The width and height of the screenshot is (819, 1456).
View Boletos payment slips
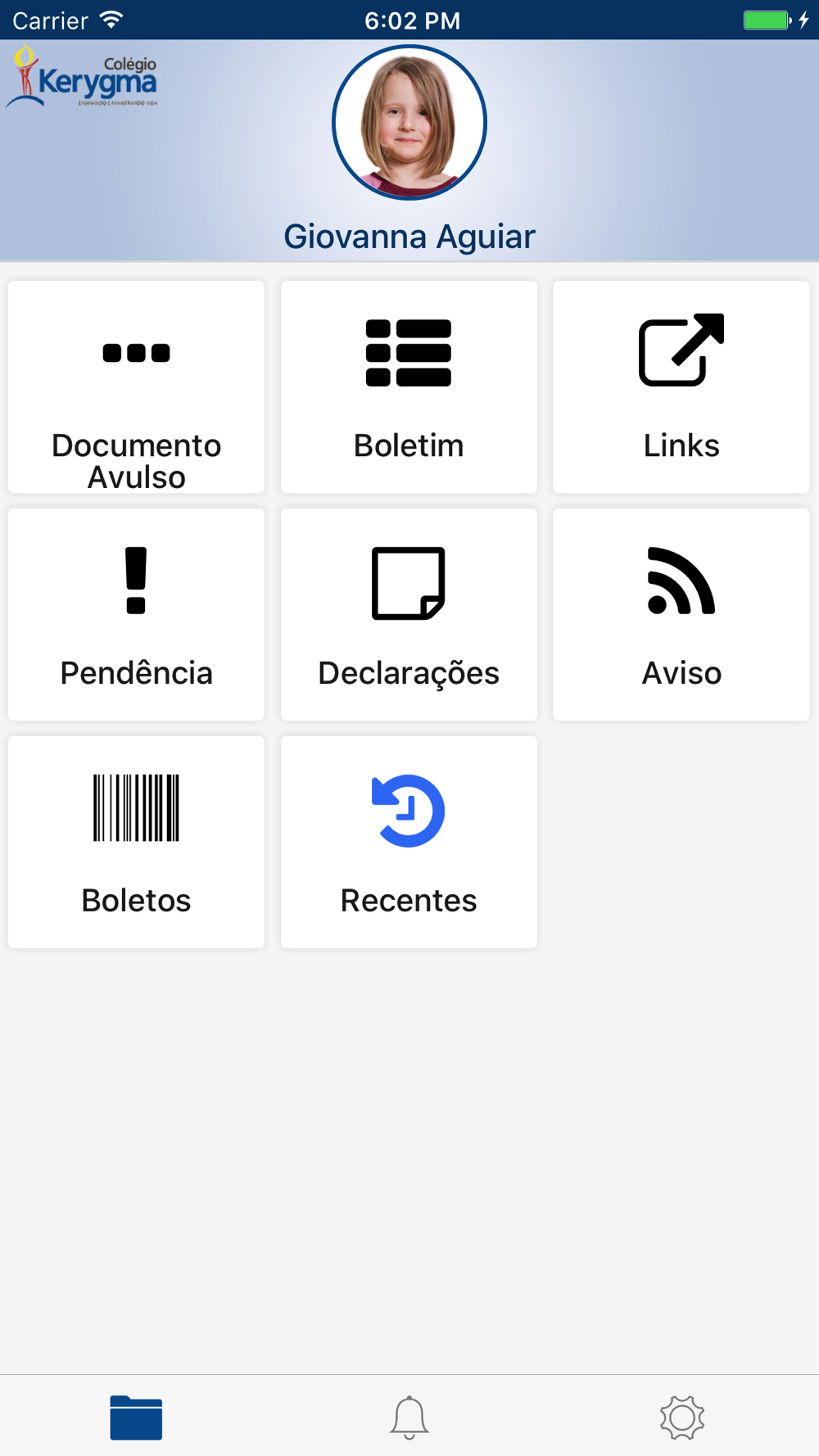pyautogui.click(x=136, y=842)
